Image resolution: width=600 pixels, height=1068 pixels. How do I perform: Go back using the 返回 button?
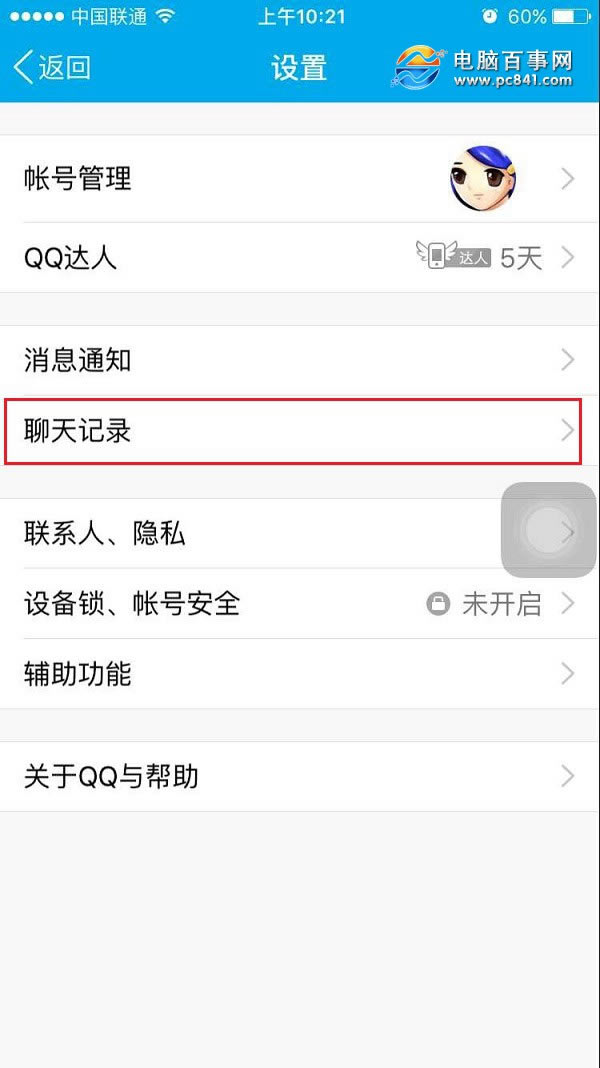coord(52,68)
